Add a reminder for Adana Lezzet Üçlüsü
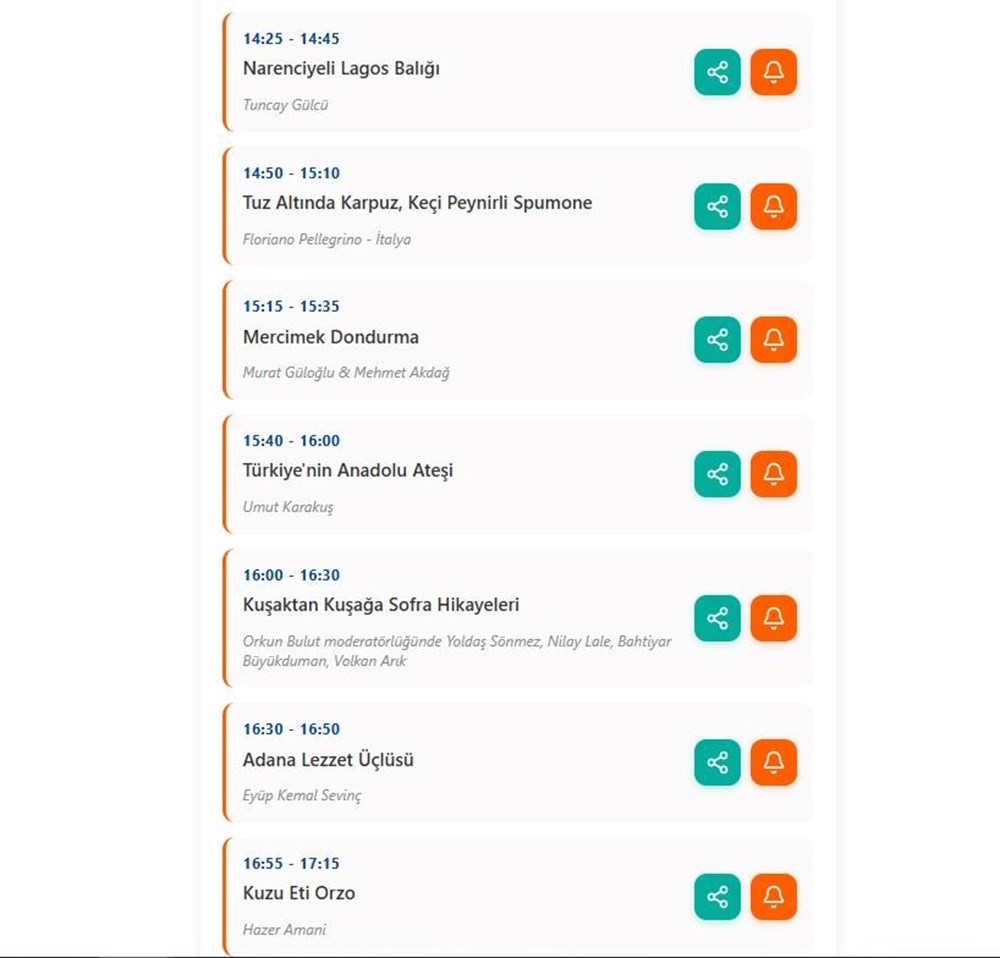 [x=773, y=763]
